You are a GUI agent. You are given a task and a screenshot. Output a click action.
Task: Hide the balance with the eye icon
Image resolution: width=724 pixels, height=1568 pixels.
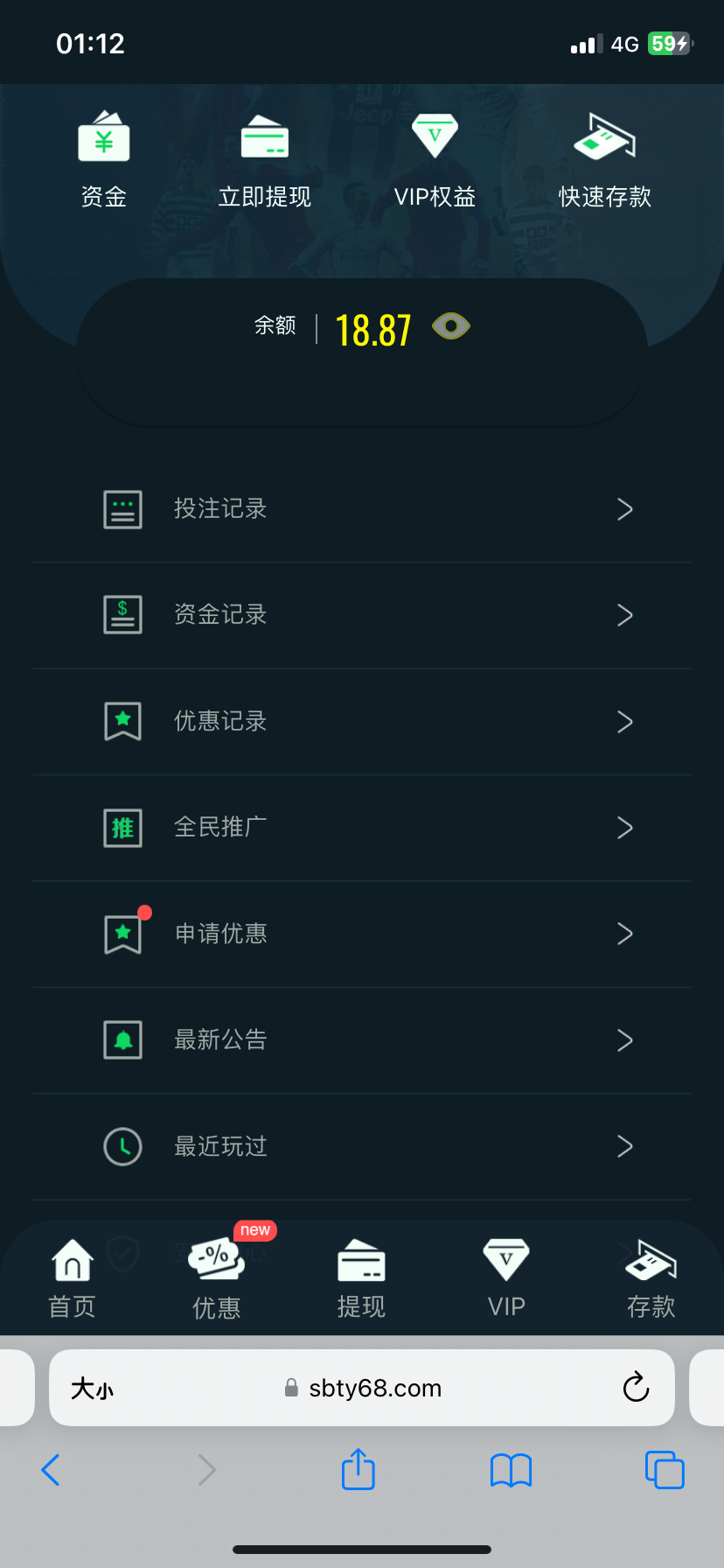(451, 326)
